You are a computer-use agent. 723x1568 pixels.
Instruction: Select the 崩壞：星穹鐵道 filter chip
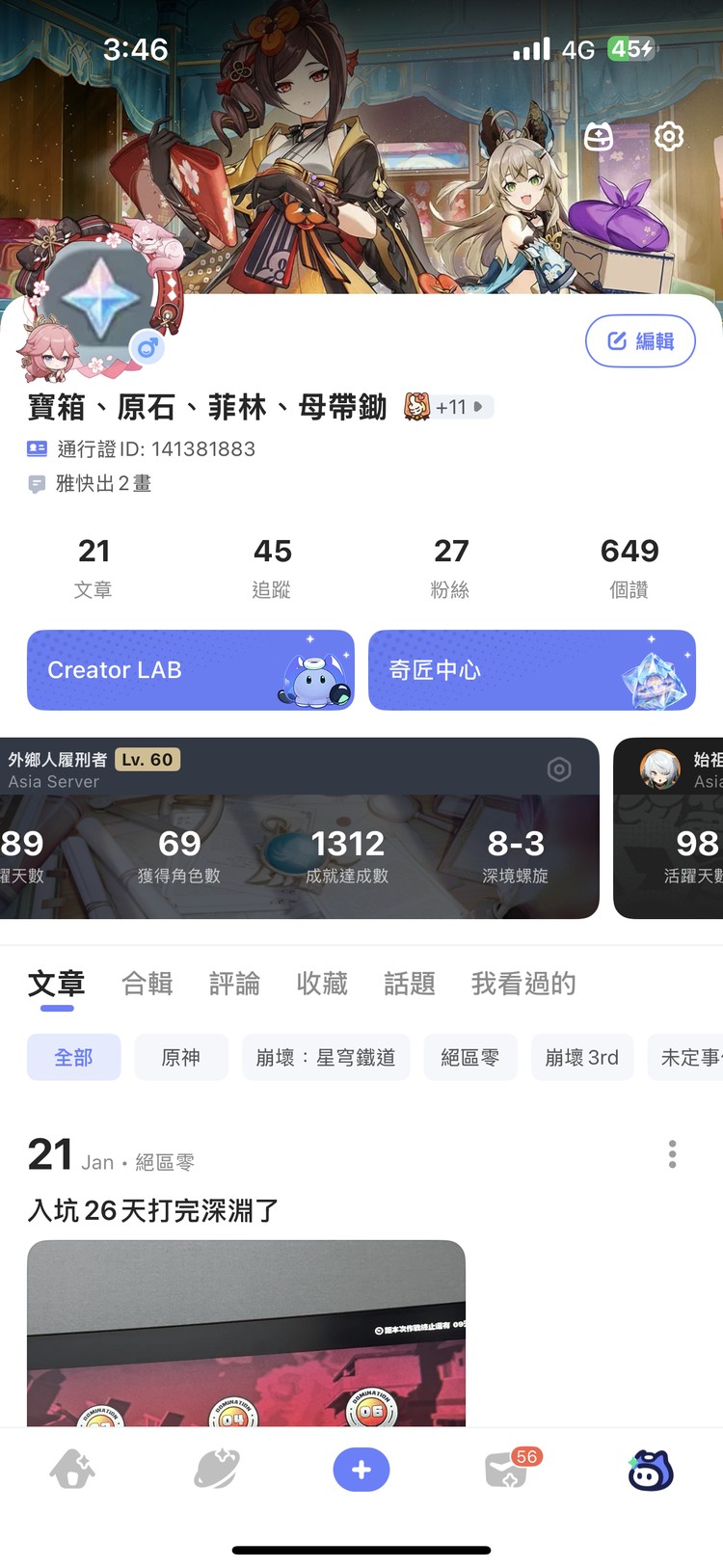click(325, 1057)
